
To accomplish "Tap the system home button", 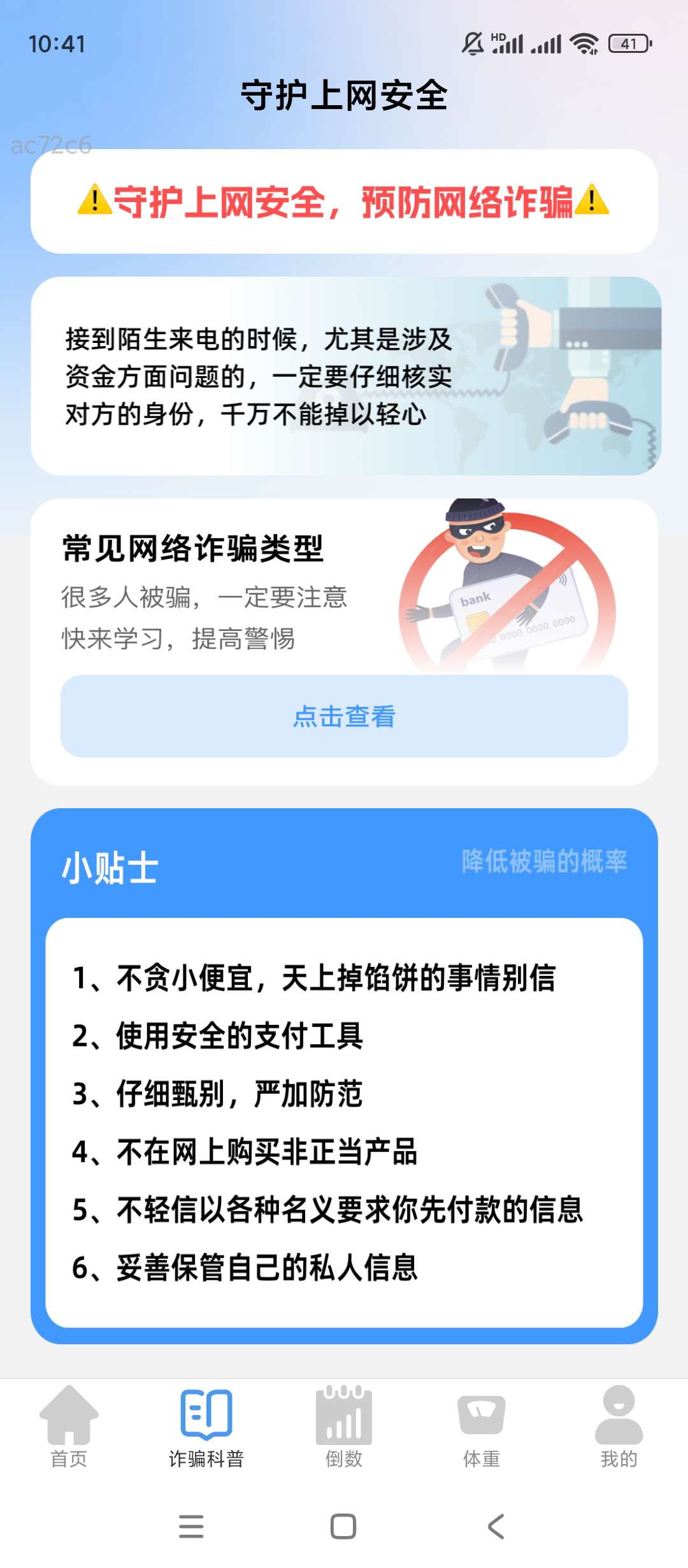I will 343,1527.
